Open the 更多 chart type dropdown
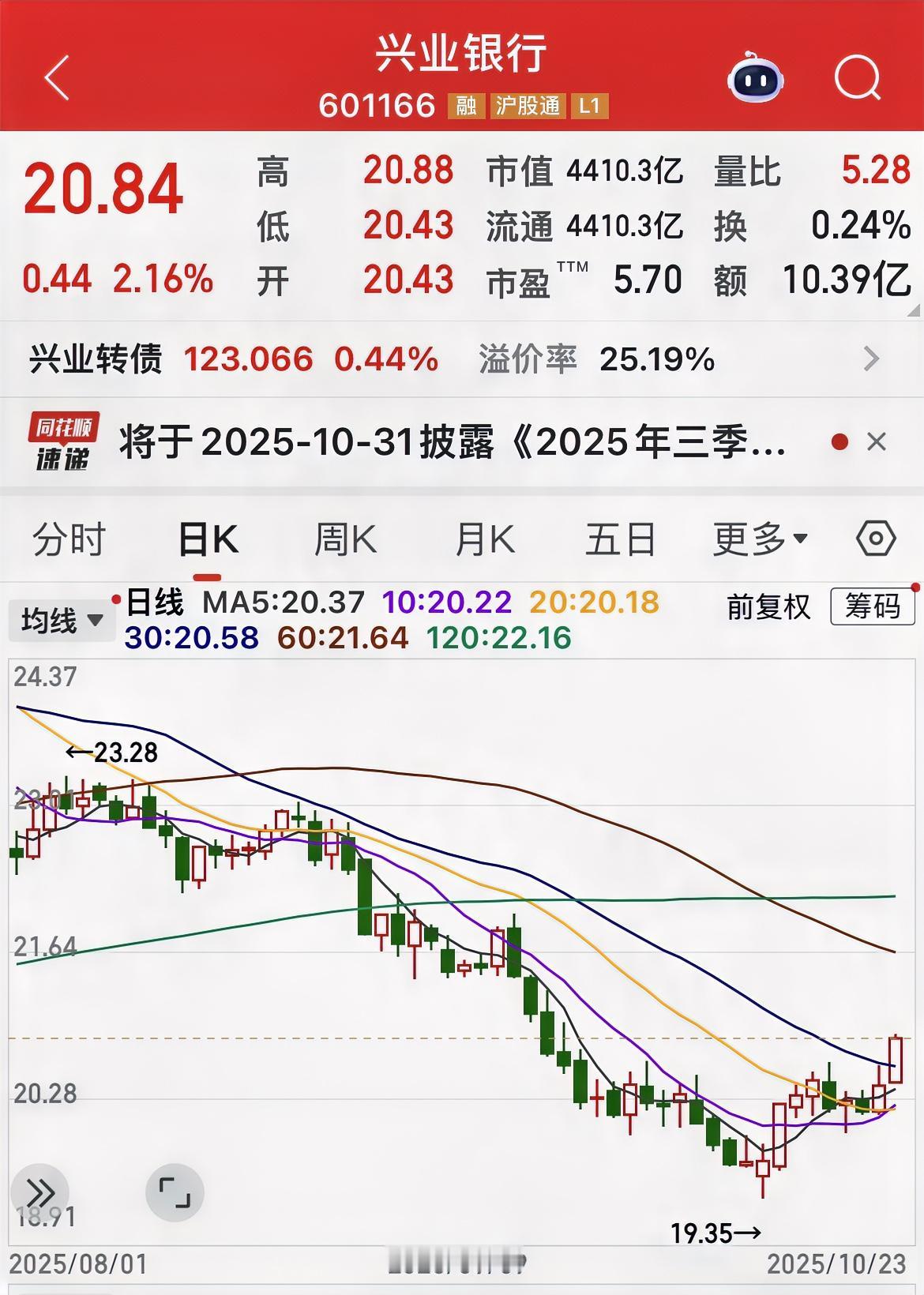Screen dimensions: 924x1295 [762, 539]
